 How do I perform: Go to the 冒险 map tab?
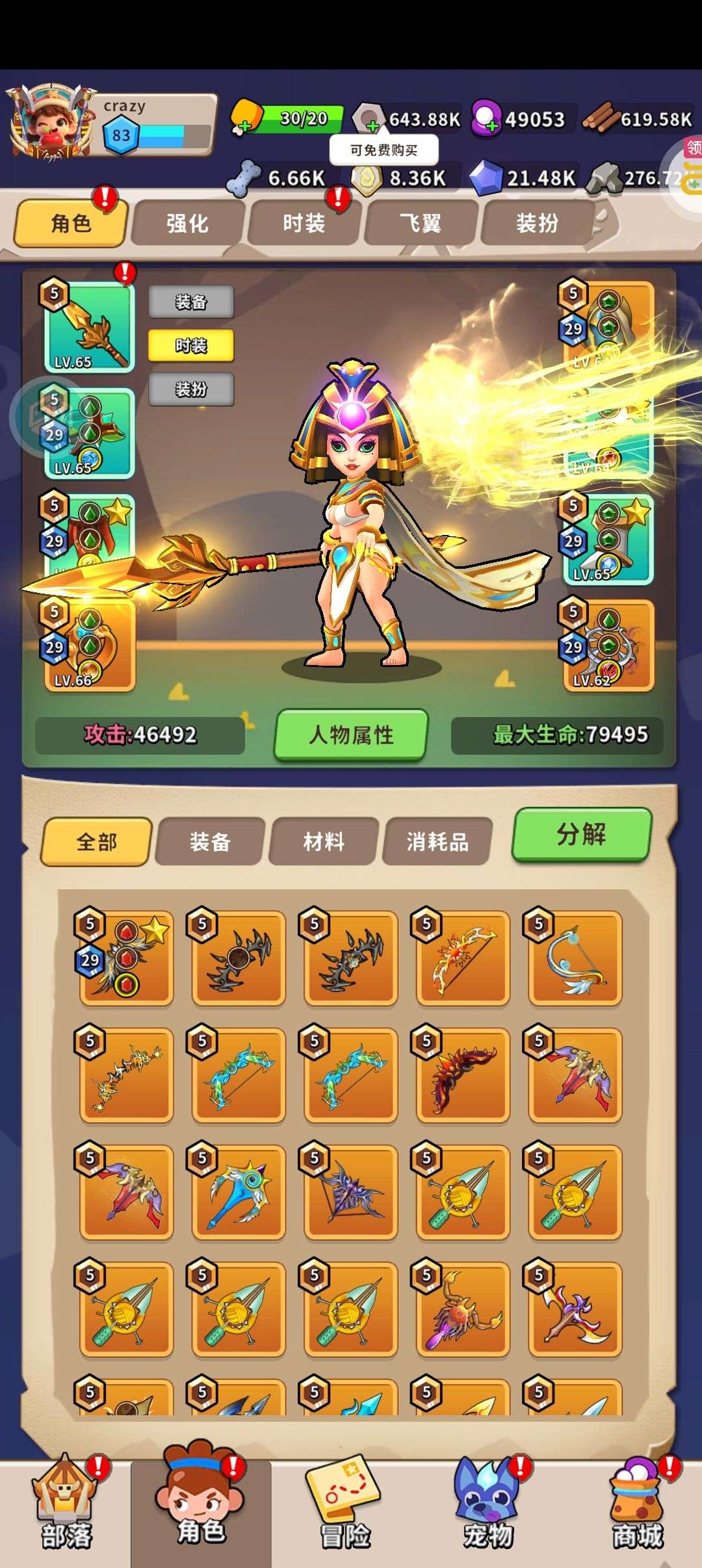coord(345,1508)
